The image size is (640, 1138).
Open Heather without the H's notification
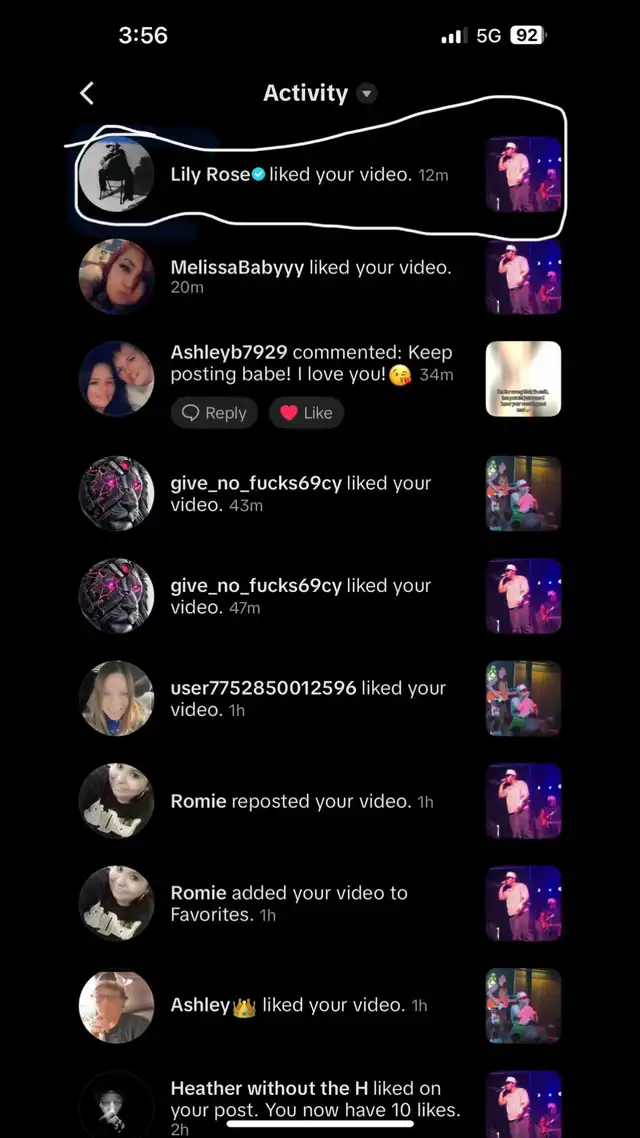pyautogui.click(x=319, y=1105)
